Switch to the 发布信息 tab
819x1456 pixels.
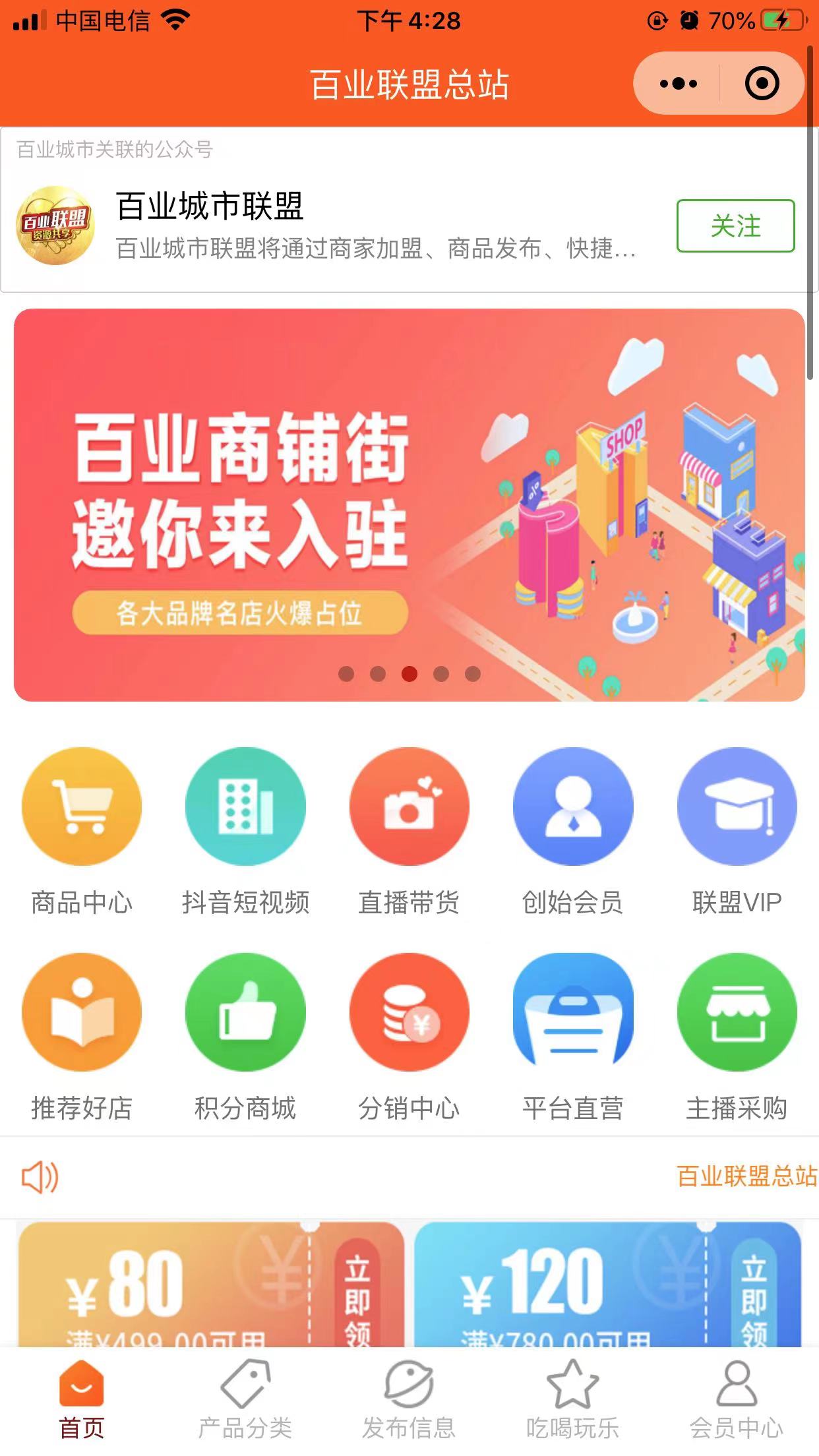[x=409, y=1399]
